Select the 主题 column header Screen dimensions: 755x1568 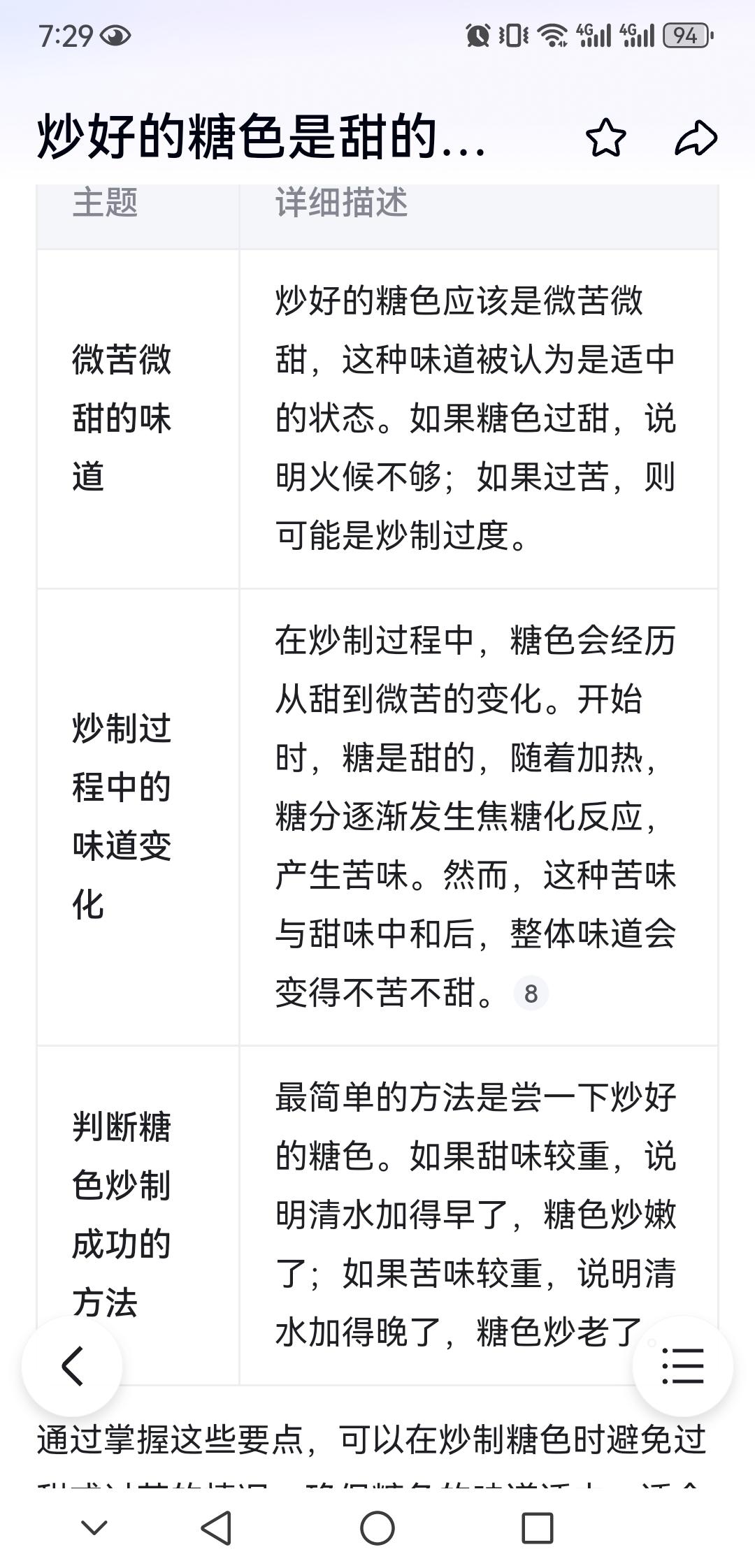tap(105, 203)
